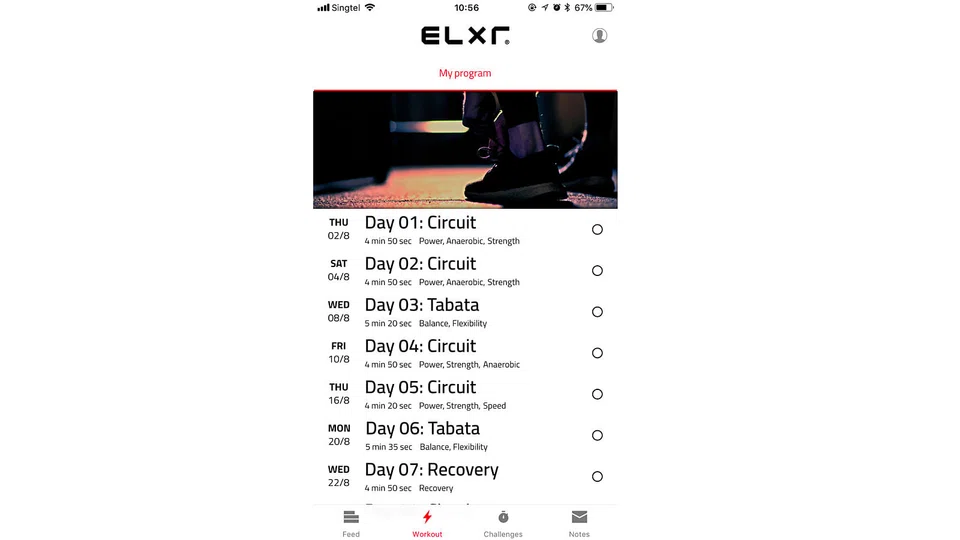The height and width of the screenshot is (540, 960).
Task: Open Day 02: Circuit workout
Action: pyautogui.click(x=420, y=264)
